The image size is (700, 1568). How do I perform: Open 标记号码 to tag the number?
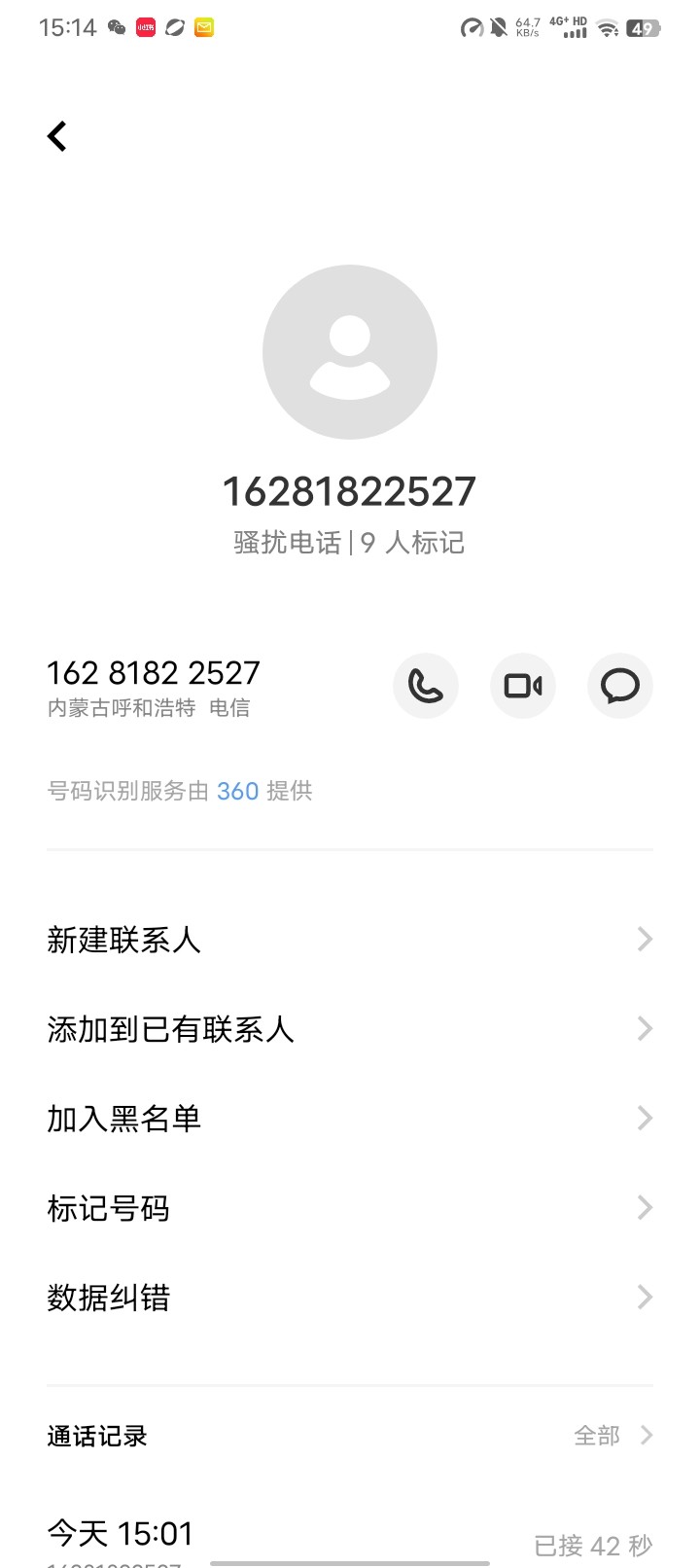click(x=349, y=1208)
